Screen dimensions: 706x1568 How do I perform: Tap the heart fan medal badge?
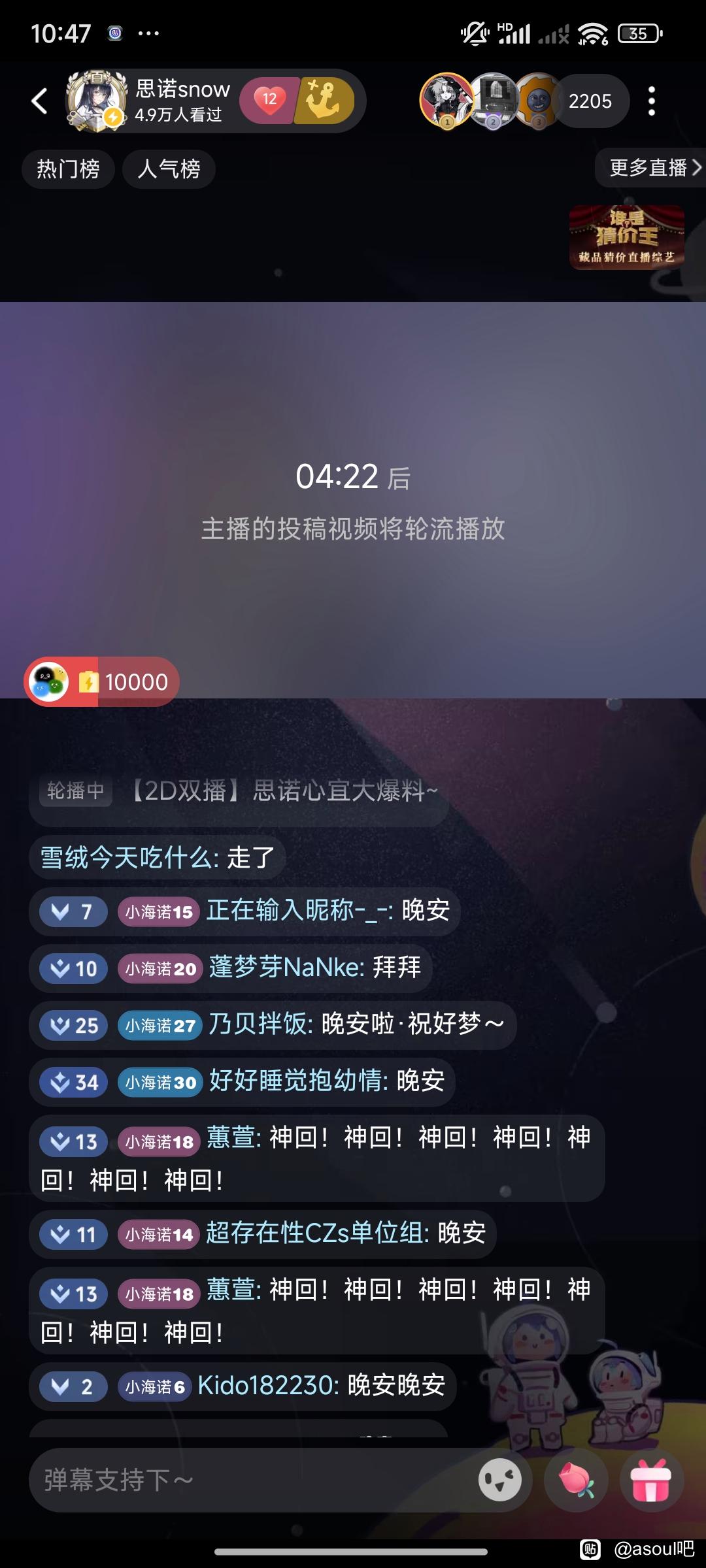click(x=269, y=101)
